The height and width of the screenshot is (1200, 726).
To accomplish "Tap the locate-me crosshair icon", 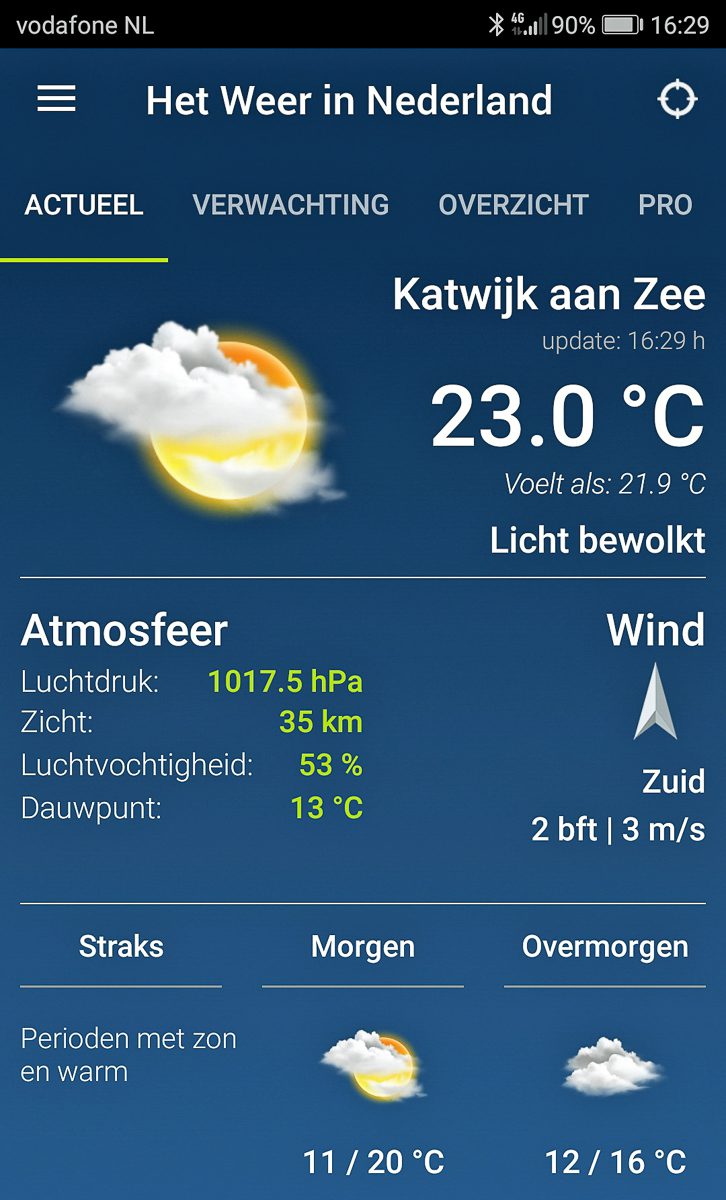I will 676,100.
